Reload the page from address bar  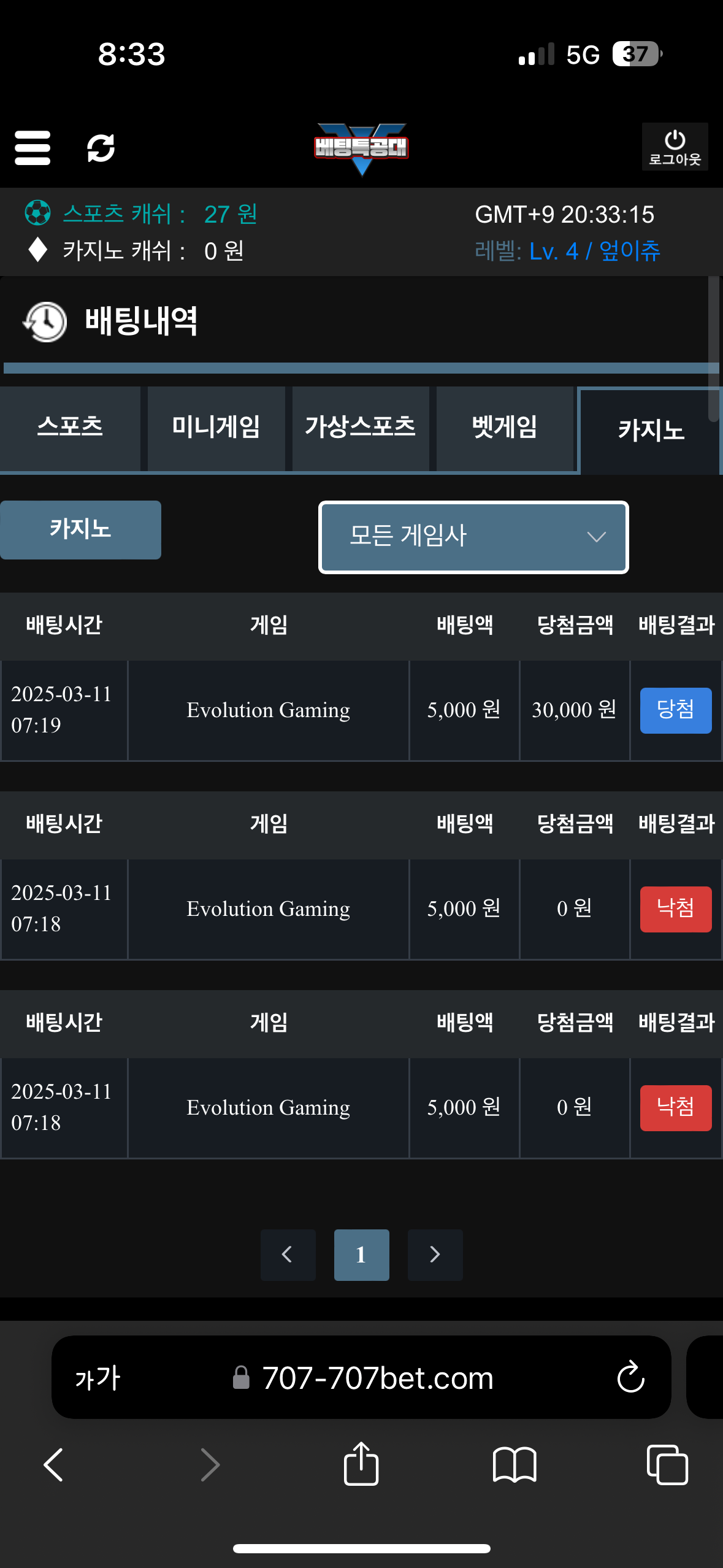point(630,1378)
